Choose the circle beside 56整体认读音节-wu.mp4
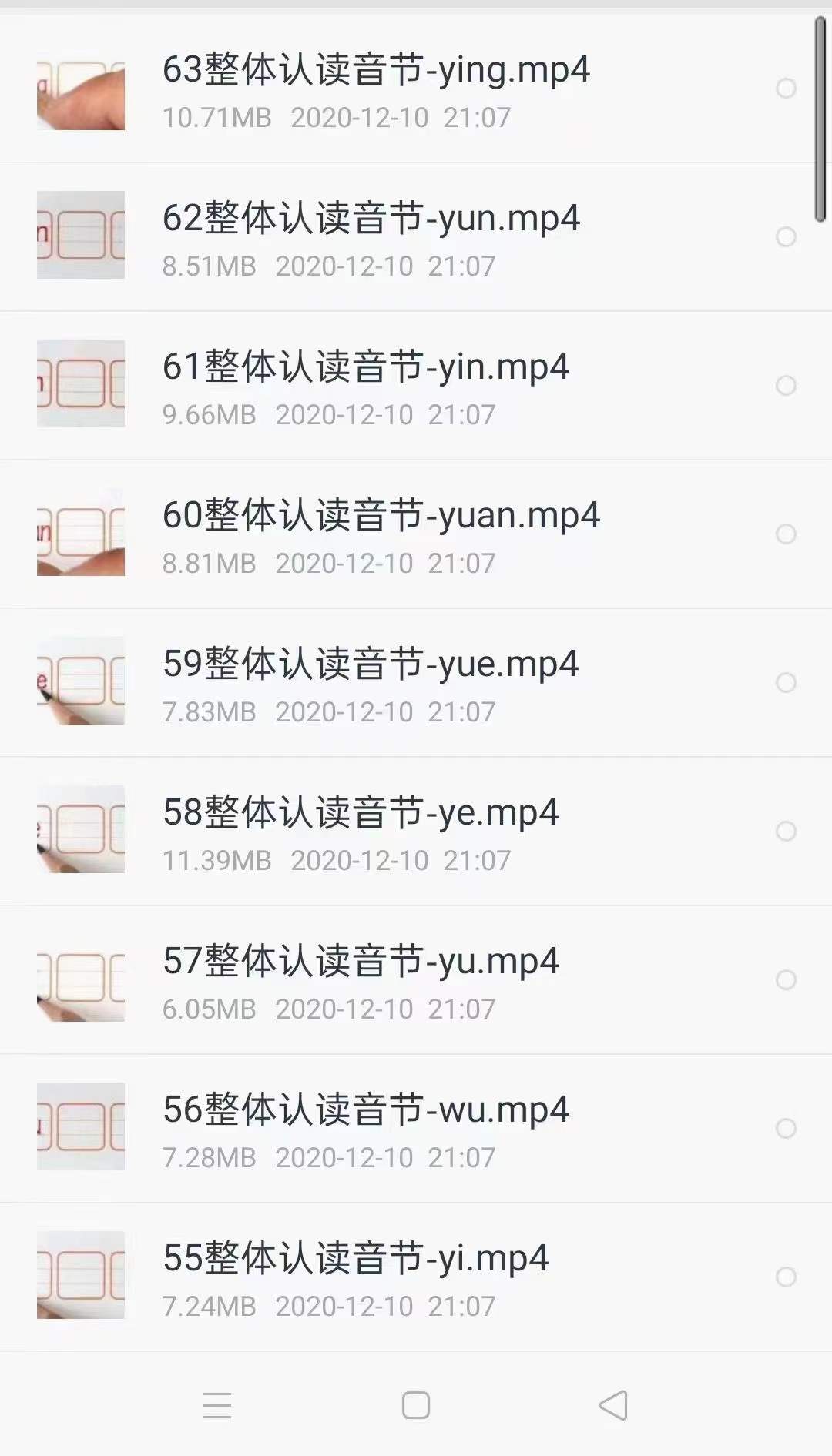The image size is (832, 1456). pyautogui.click(x=786, y=1129)
